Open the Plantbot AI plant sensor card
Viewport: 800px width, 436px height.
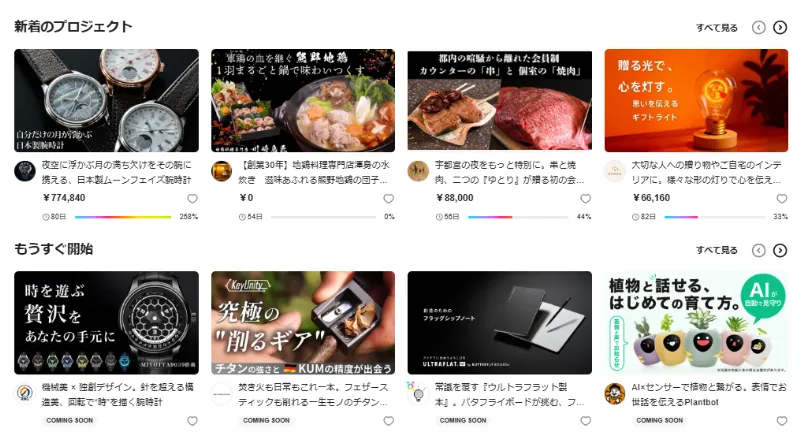(x=696, y=322)
